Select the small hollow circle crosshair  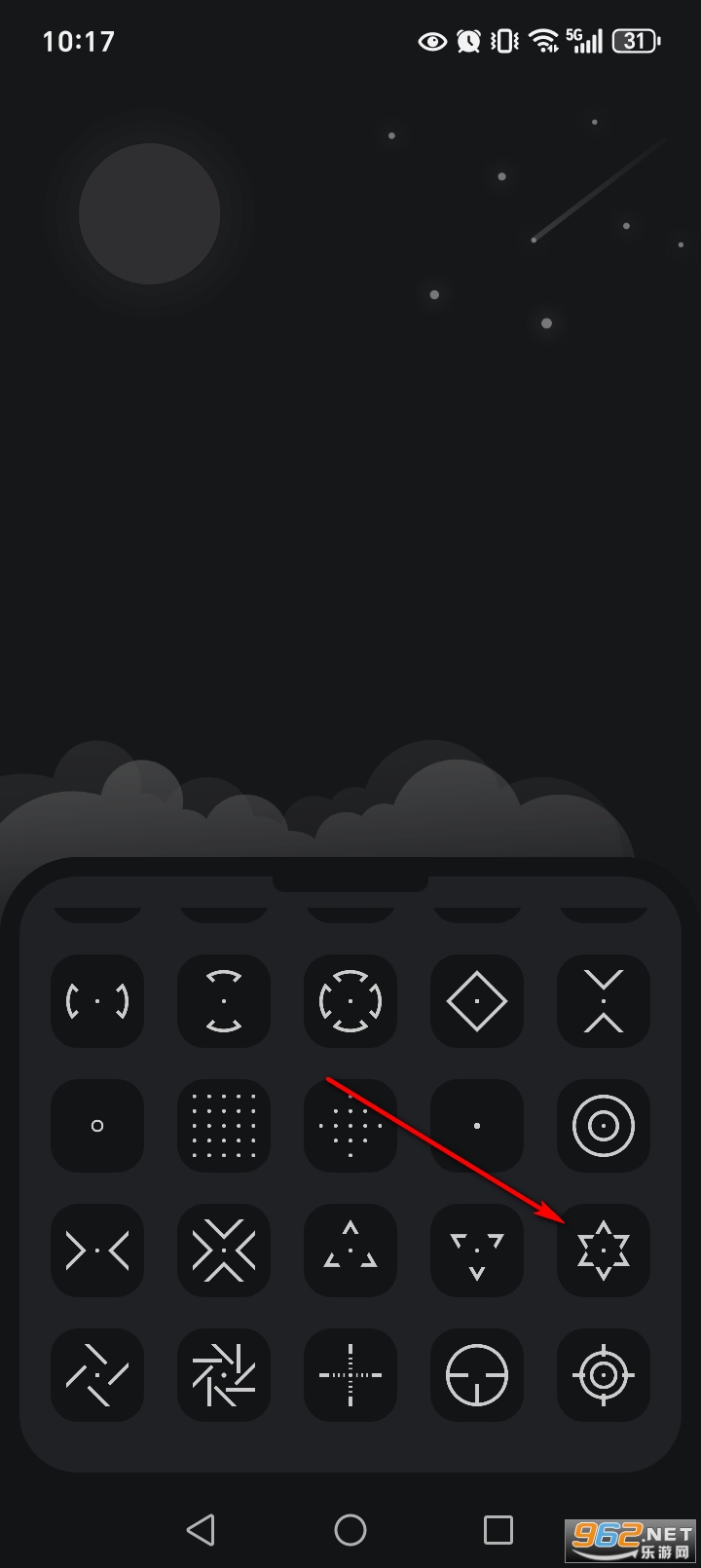(x=97, y=1126)
